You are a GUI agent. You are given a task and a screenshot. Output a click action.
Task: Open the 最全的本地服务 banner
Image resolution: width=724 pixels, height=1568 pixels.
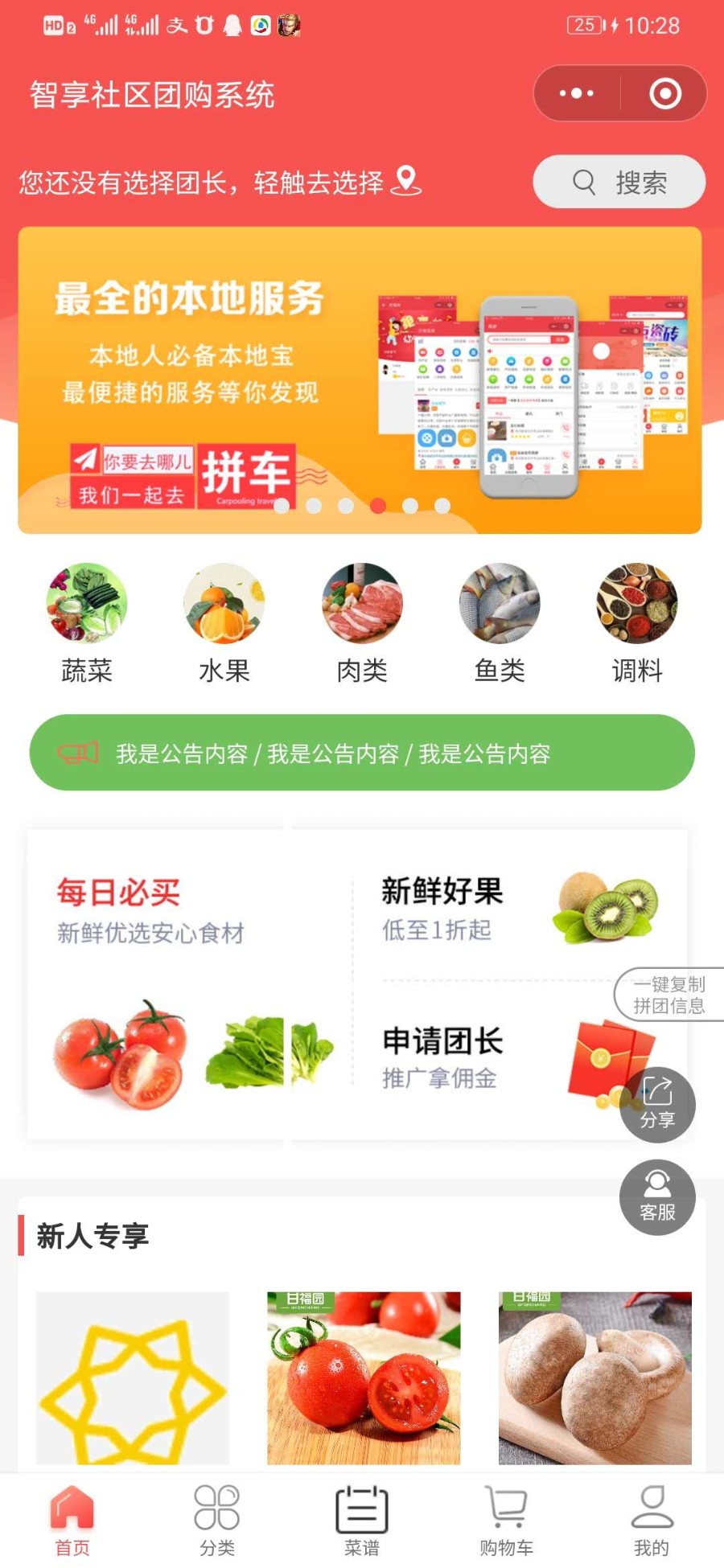[x=360, y=380]
